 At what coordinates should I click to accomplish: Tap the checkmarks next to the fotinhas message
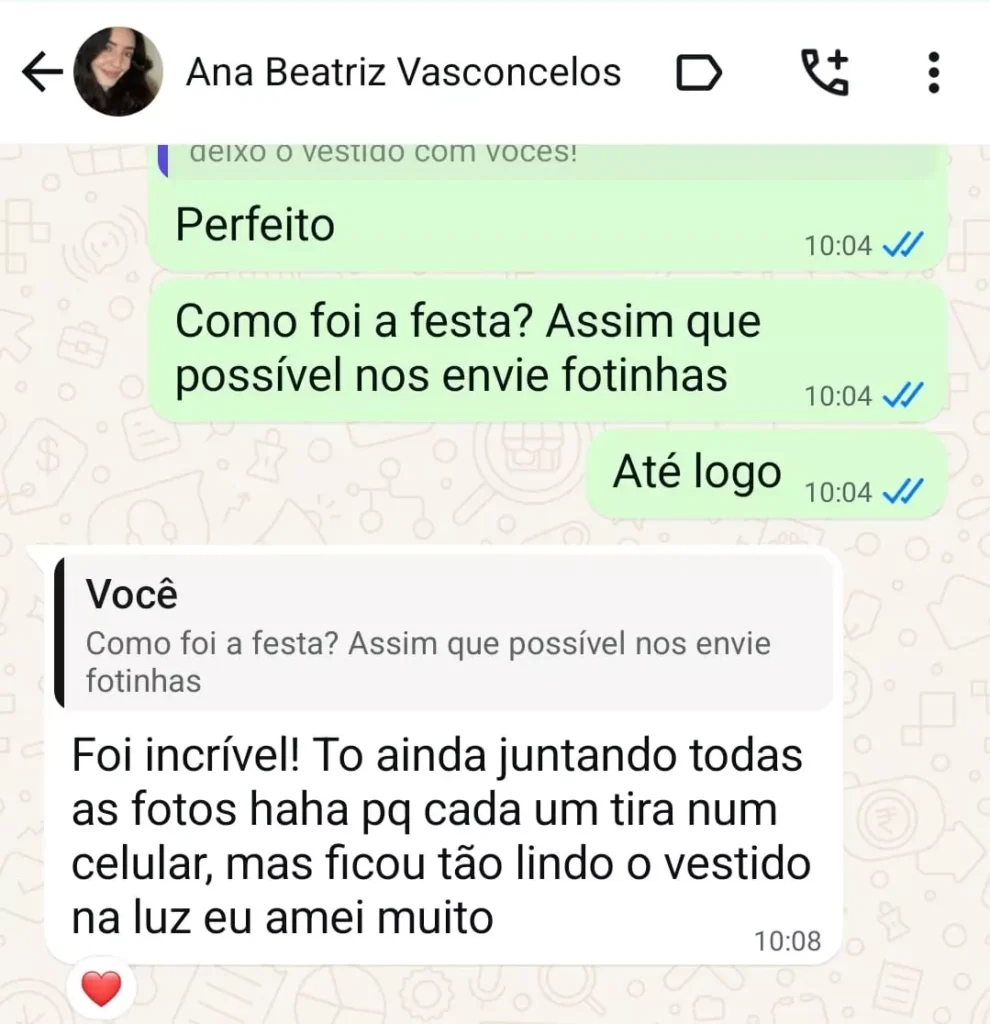coord(903,395)
